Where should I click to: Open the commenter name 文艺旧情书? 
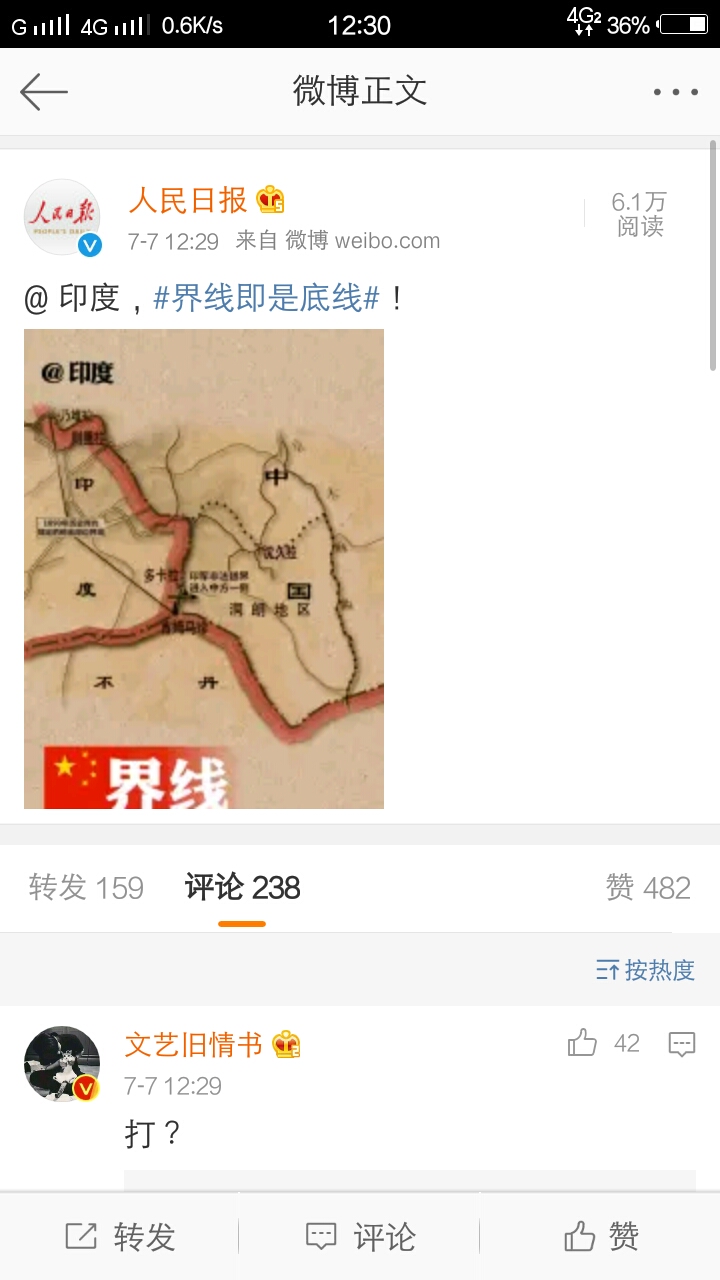pos(193,1044)
